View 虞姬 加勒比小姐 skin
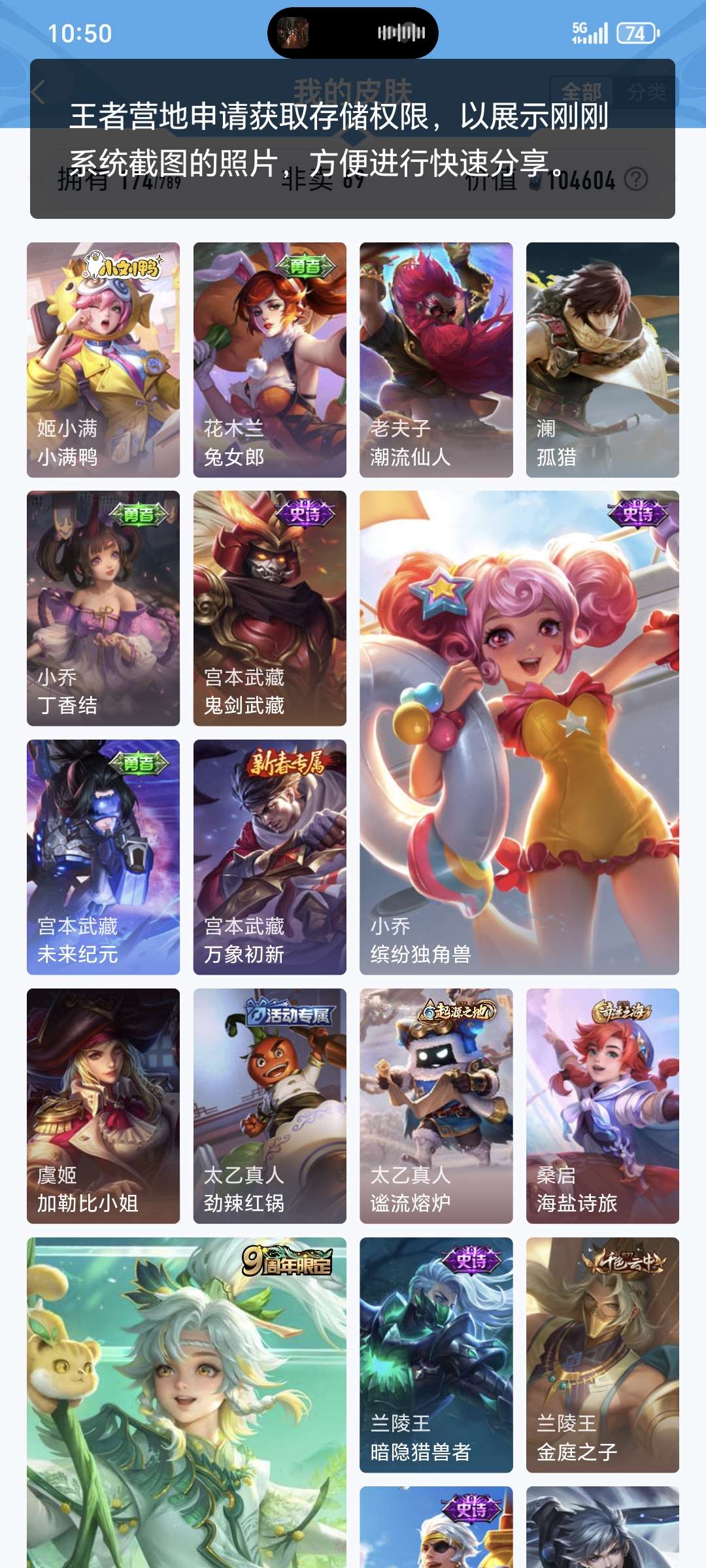The image size is (706, 1568). click(x=103, y=1106)
